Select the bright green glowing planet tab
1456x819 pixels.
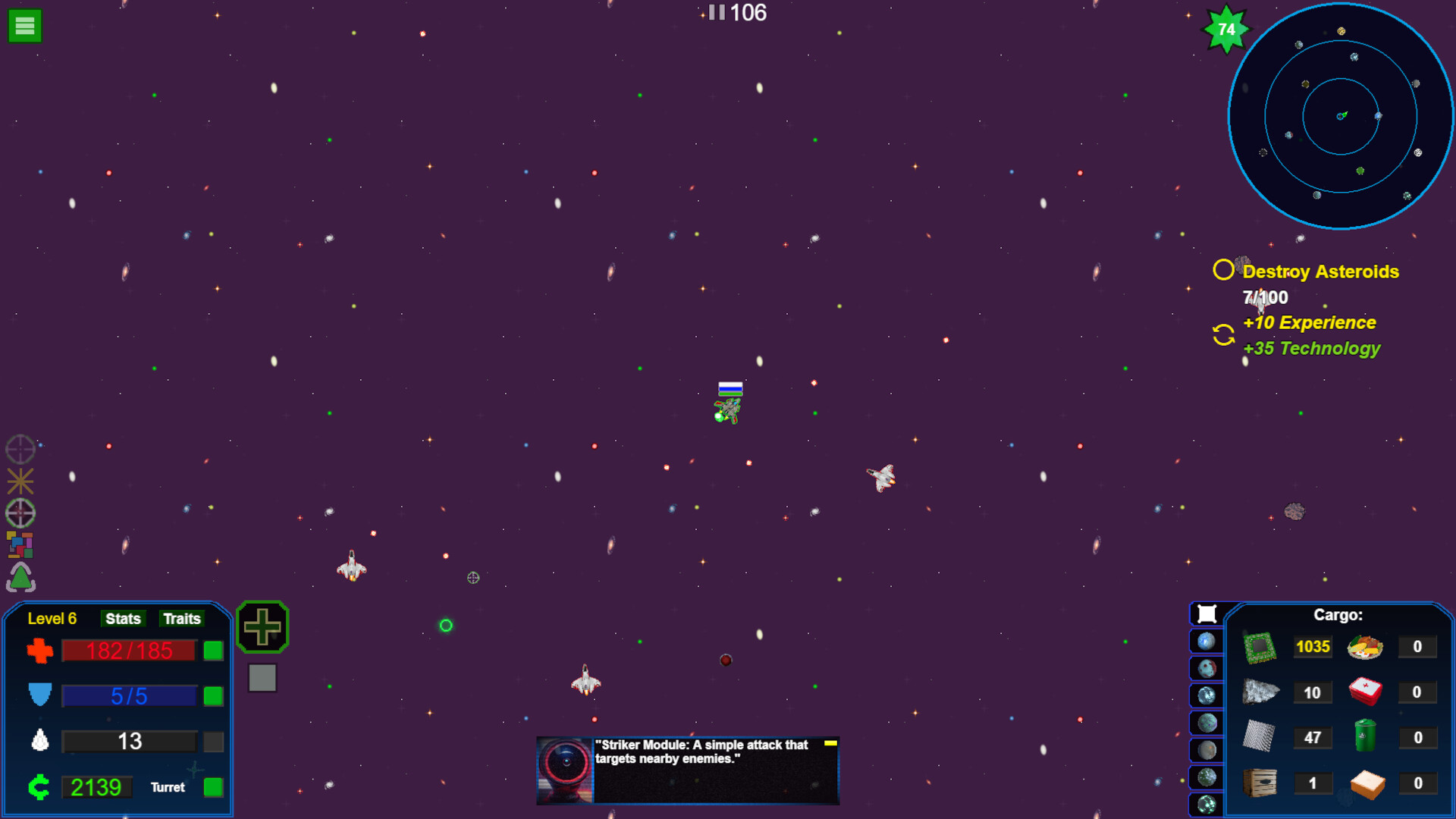(1207, 804)
